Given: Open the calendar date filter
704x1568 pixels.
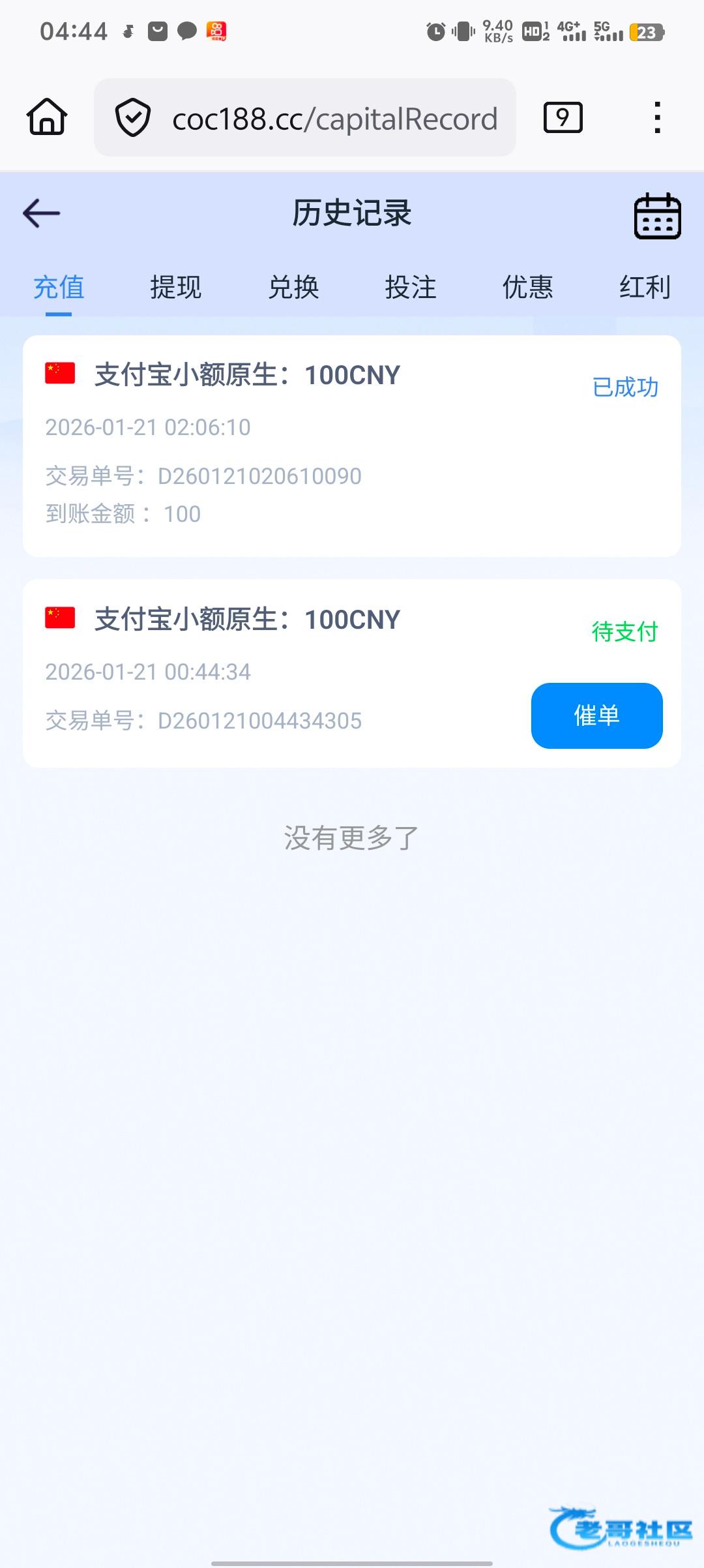Looking at the screenshot, I should [657, 216].
